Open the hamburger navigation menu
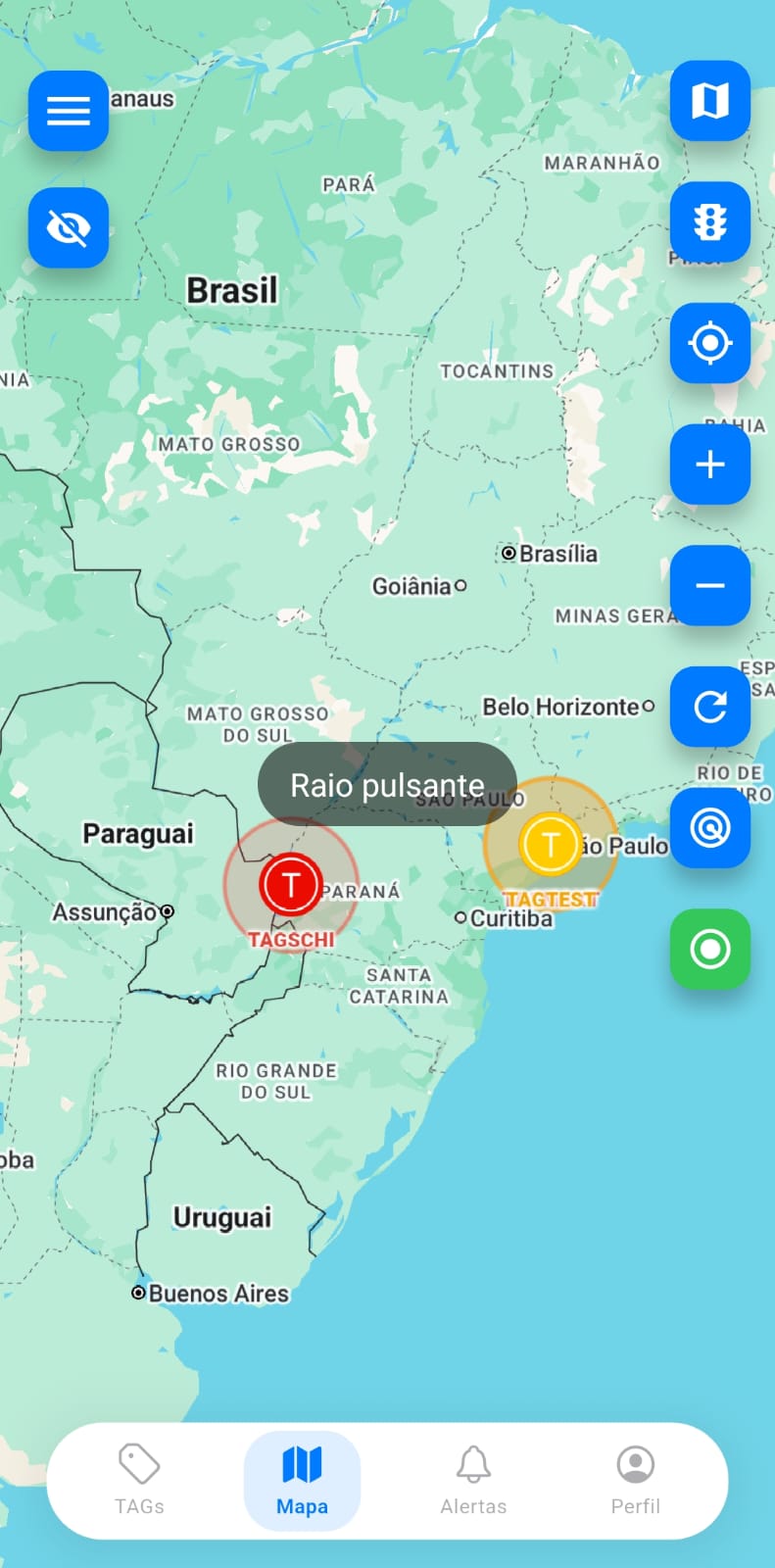The image size is (775, 1568). point(68,111)
